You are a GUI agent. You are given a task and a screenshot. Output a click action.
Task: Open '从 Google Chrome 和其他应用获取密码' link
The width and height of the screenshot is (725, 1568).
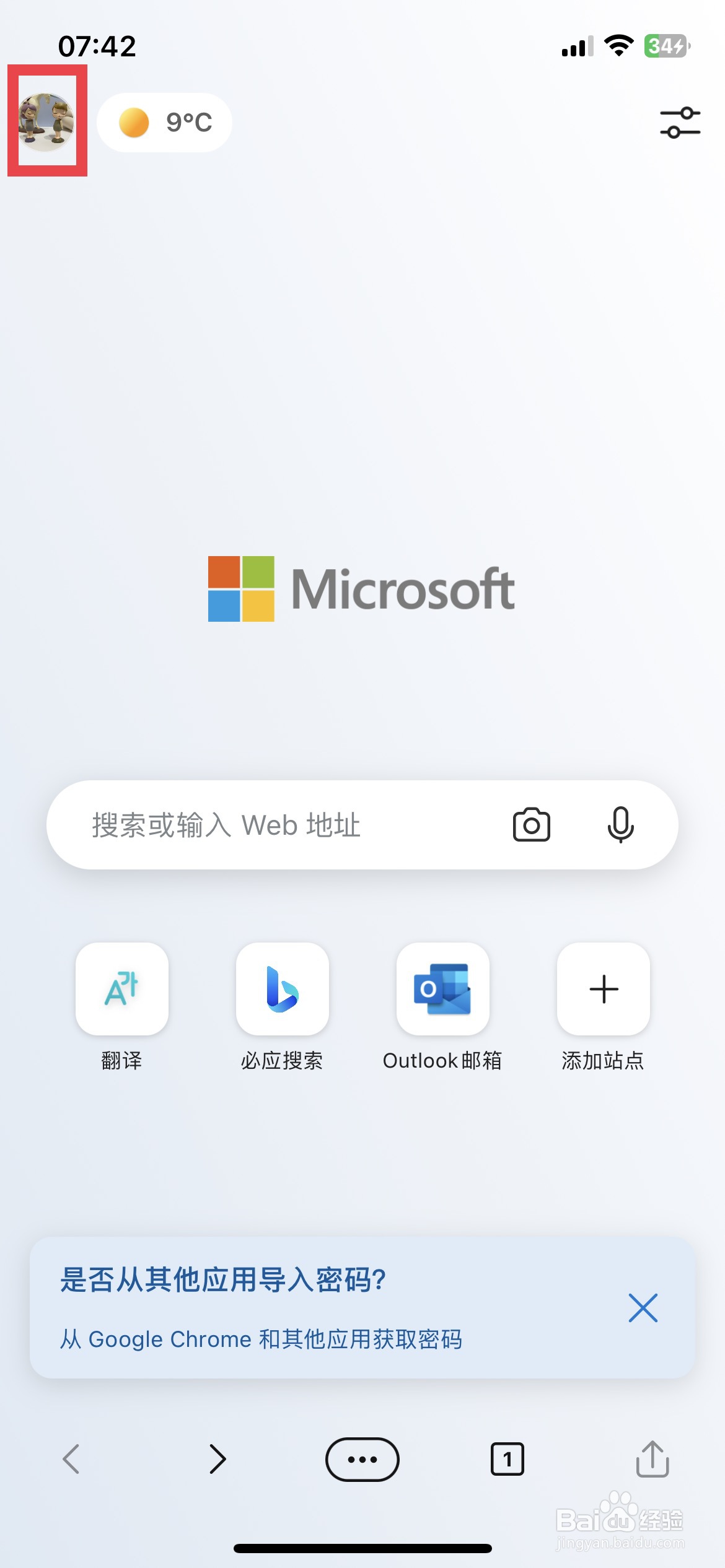[263, 1338]
